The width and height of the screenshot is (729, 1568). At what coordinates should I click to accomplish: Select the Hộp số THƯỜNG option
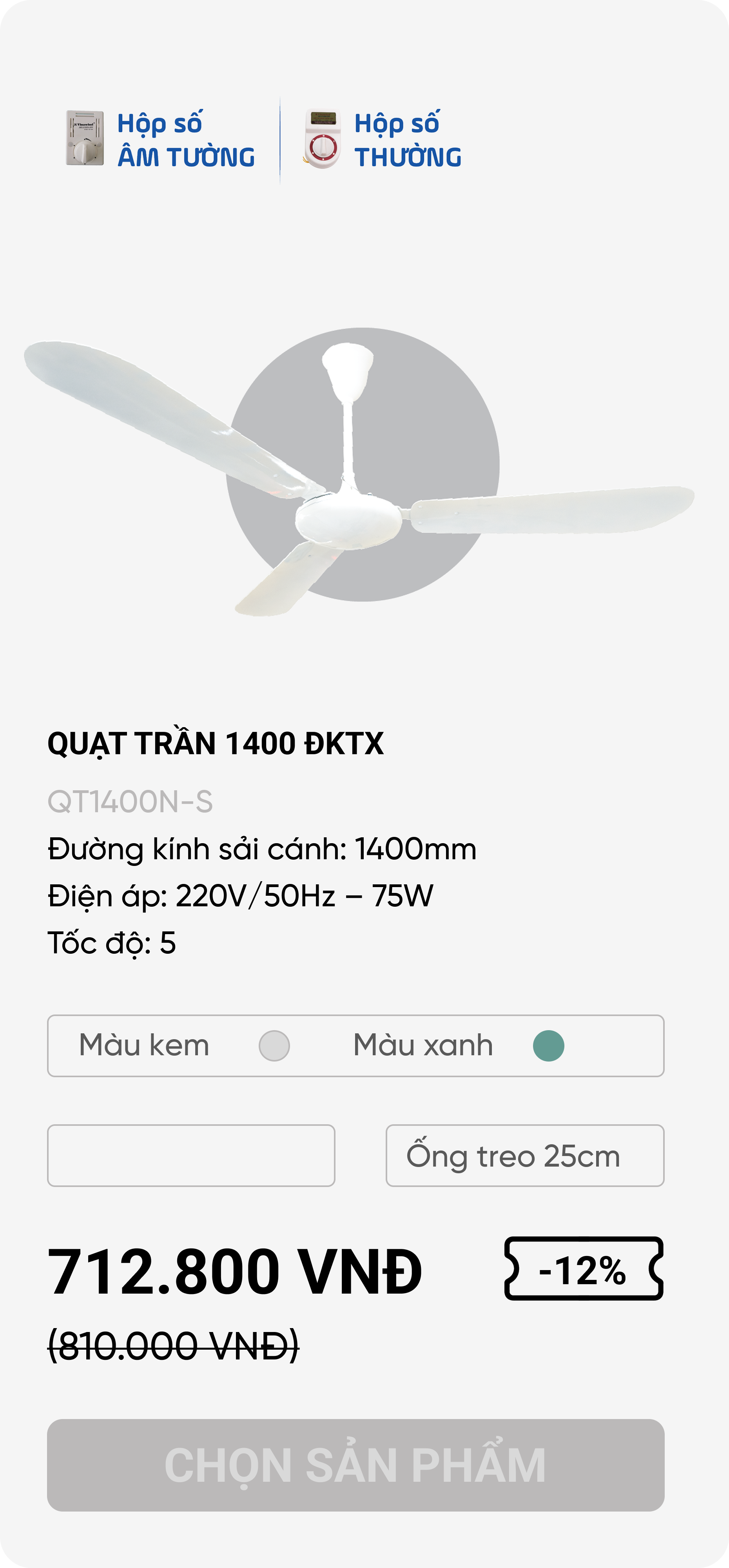(383, 140)
